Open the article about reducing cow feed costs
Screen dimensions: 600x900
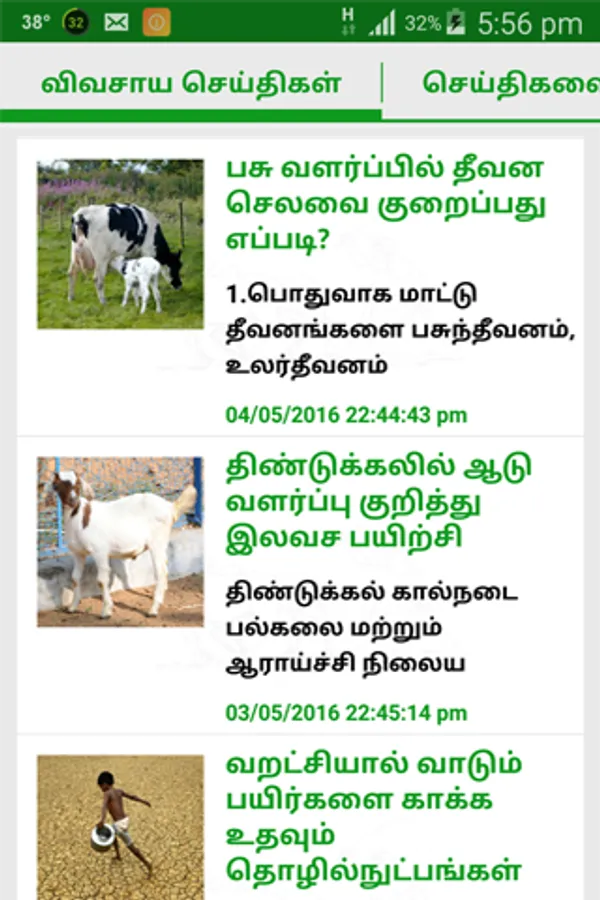(300, 288)
